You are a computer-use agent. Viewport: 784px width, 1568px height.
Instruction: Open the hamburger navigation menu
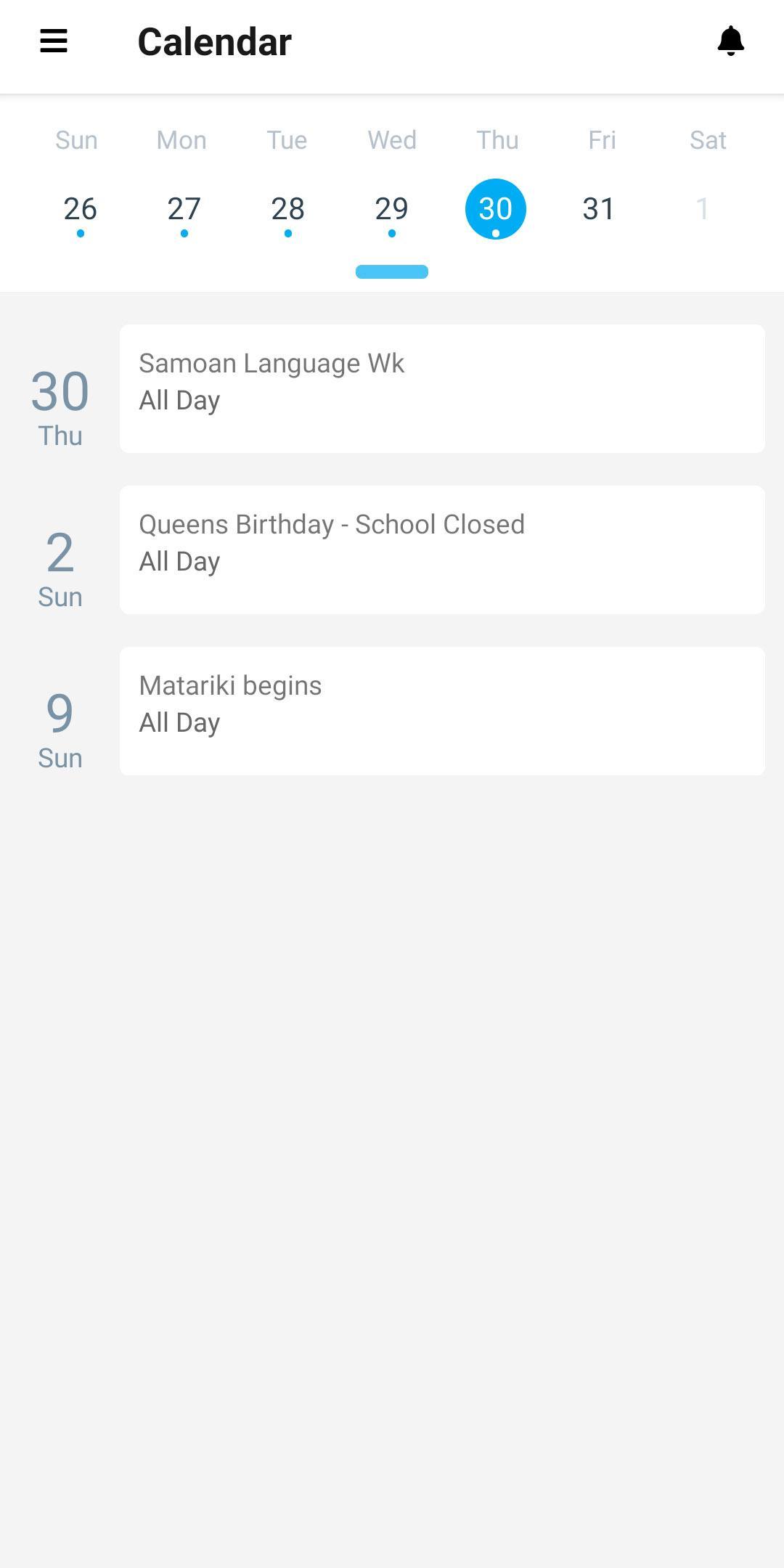[54, 41]
